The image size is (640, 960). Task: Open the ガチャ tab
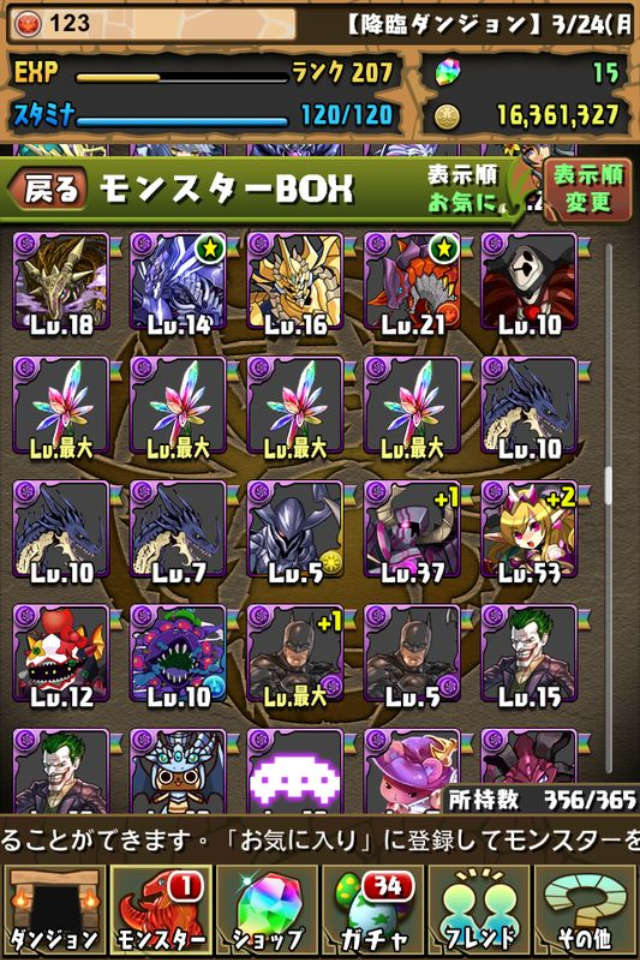point(372,911)
